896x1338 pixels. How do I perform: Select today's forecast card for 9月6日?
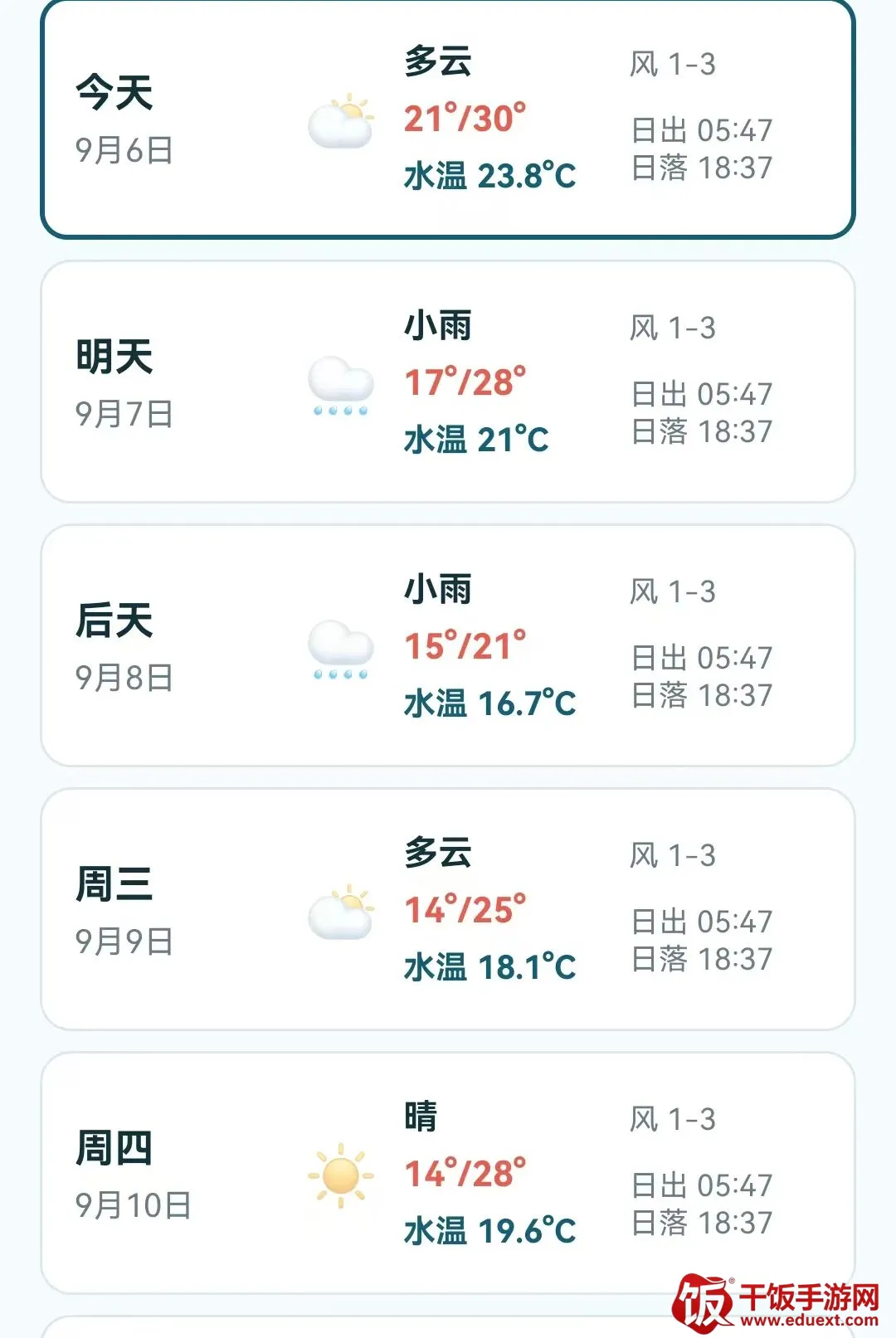pyautogui.click(x=448, y=119)
